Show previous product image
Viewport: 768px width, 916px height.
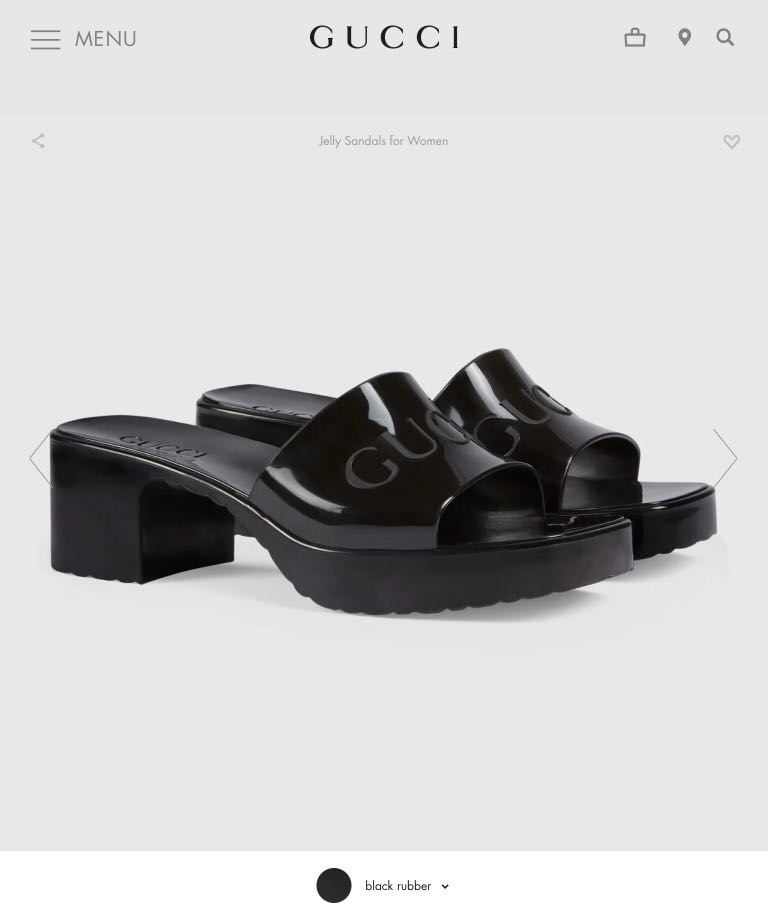click(40, 459)
